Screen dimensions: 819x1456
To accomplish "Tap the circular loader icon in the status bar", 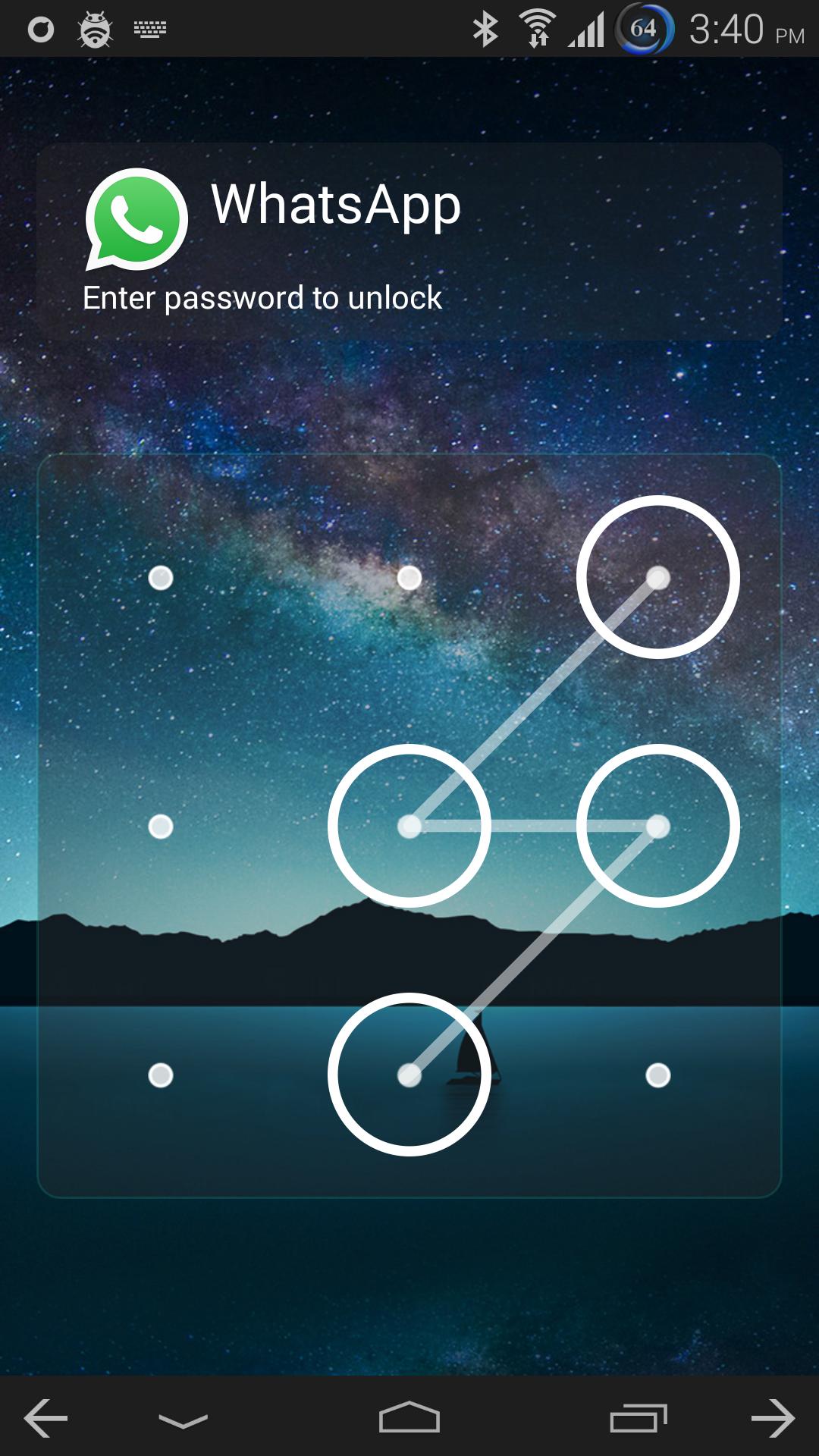I will pyautogui.click(x=41, y=27).
